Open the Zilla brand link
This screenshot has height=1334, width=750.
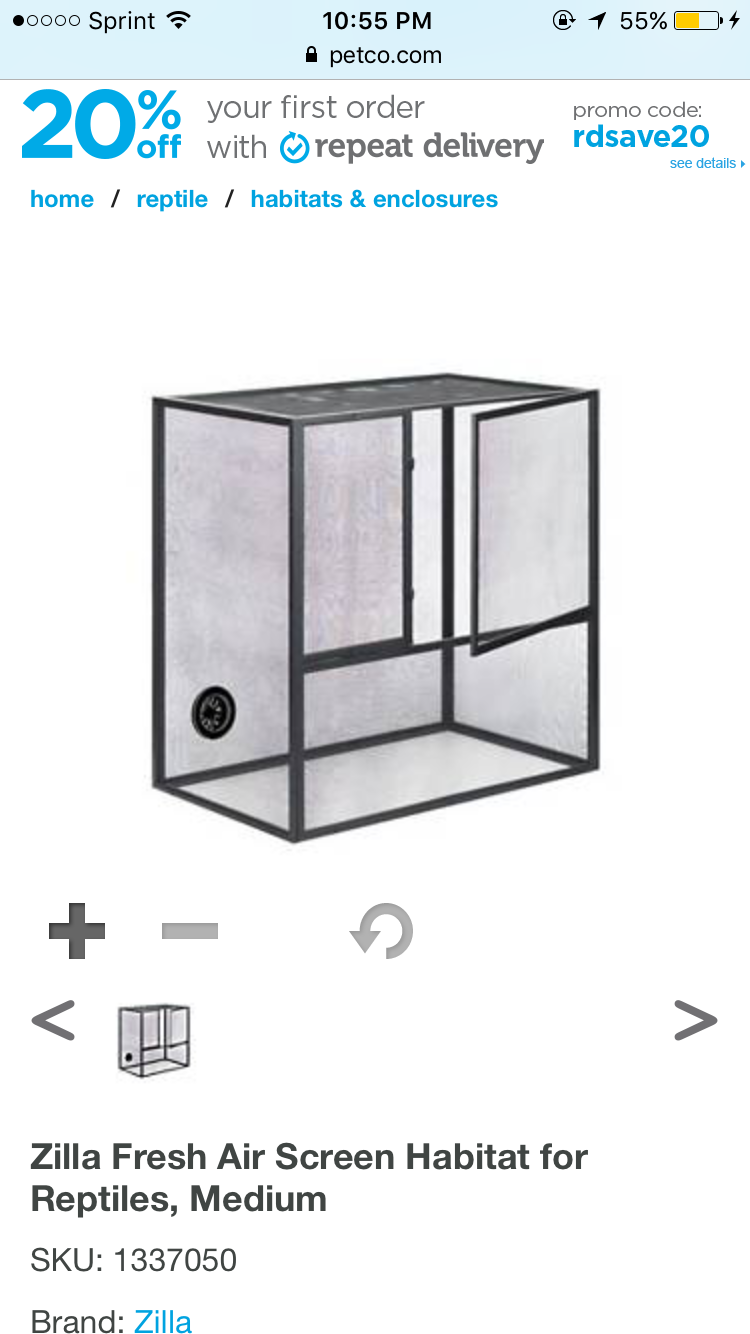pos(163,1321)
